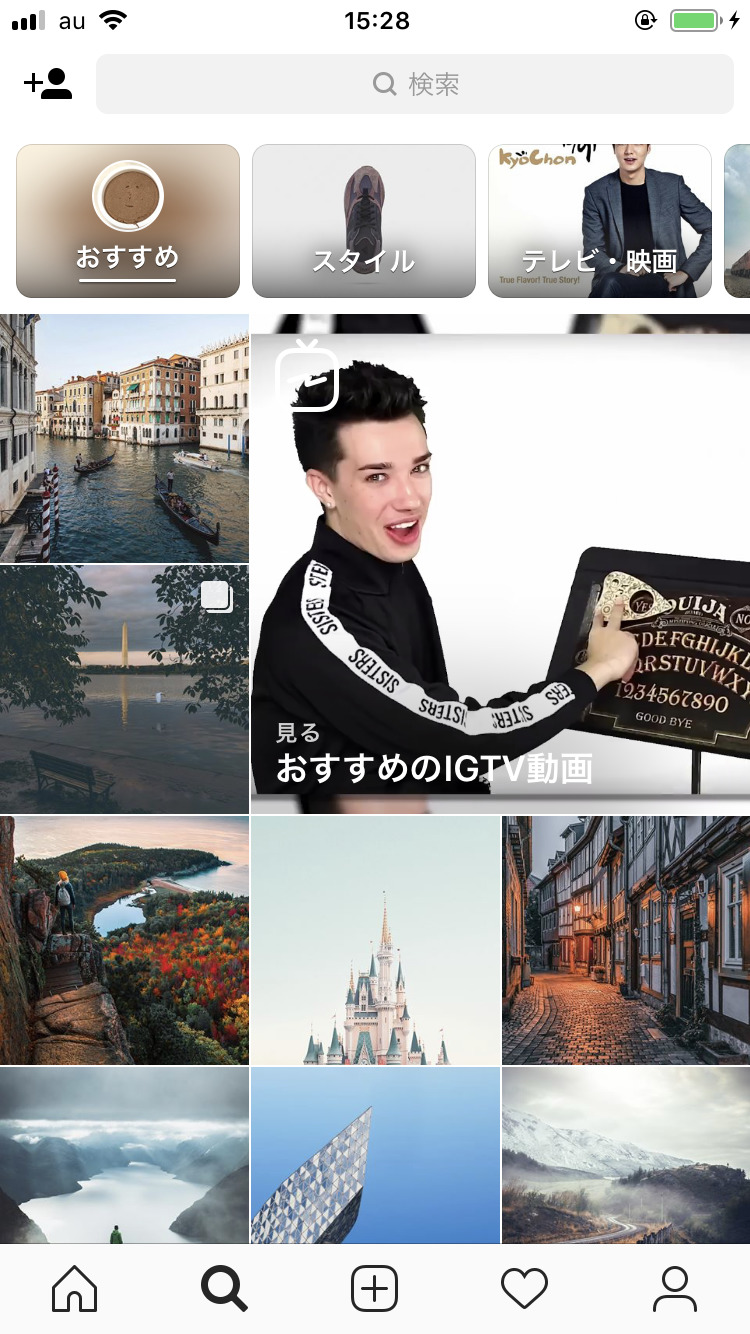This screenshot has height=1334, width=750.
Task: Open the misty fjord photo
Action: coord(124,1155)
